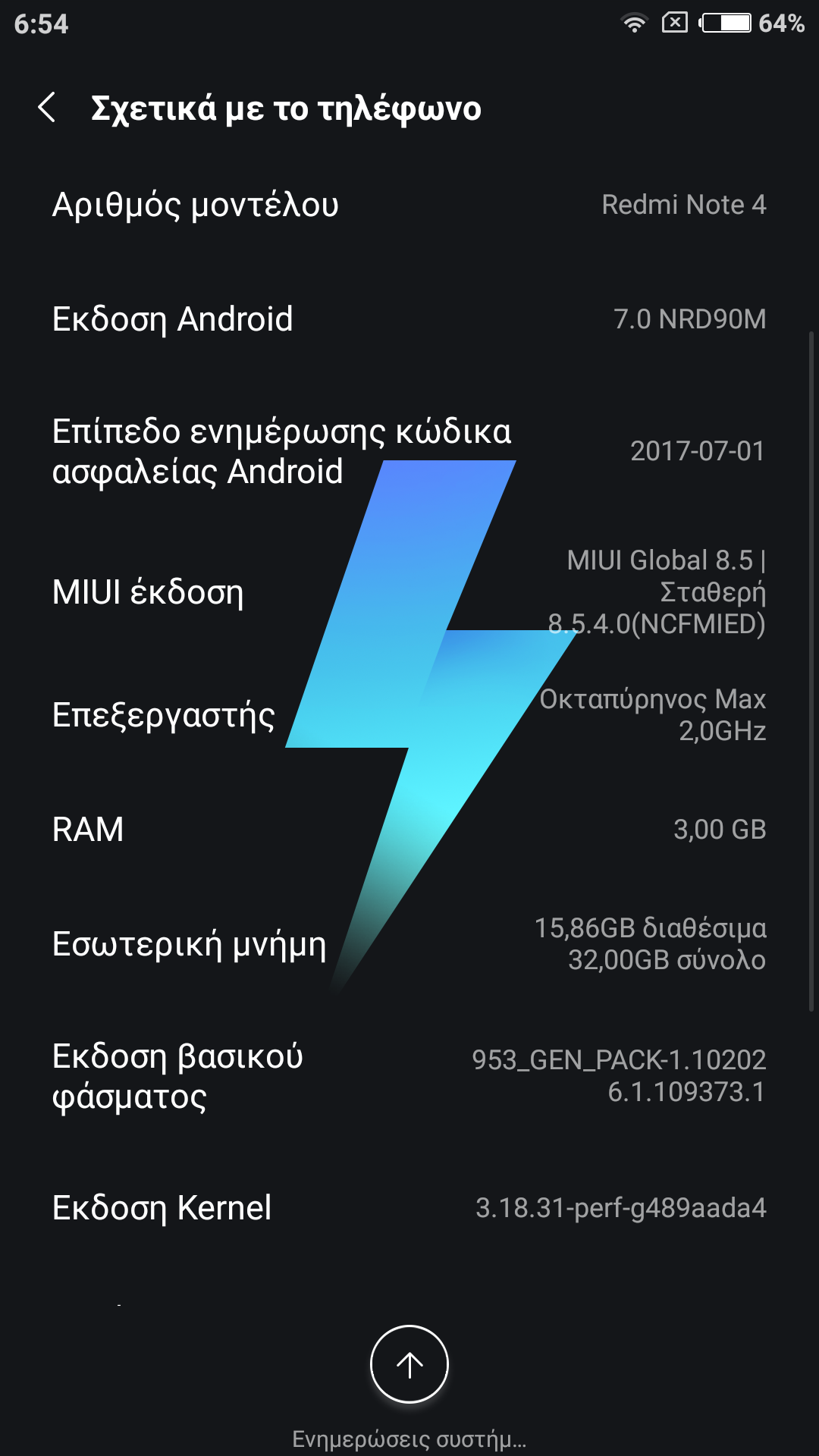Tap the Εκδοση Android row
The image size is (819, 1456).
(409, 319)
